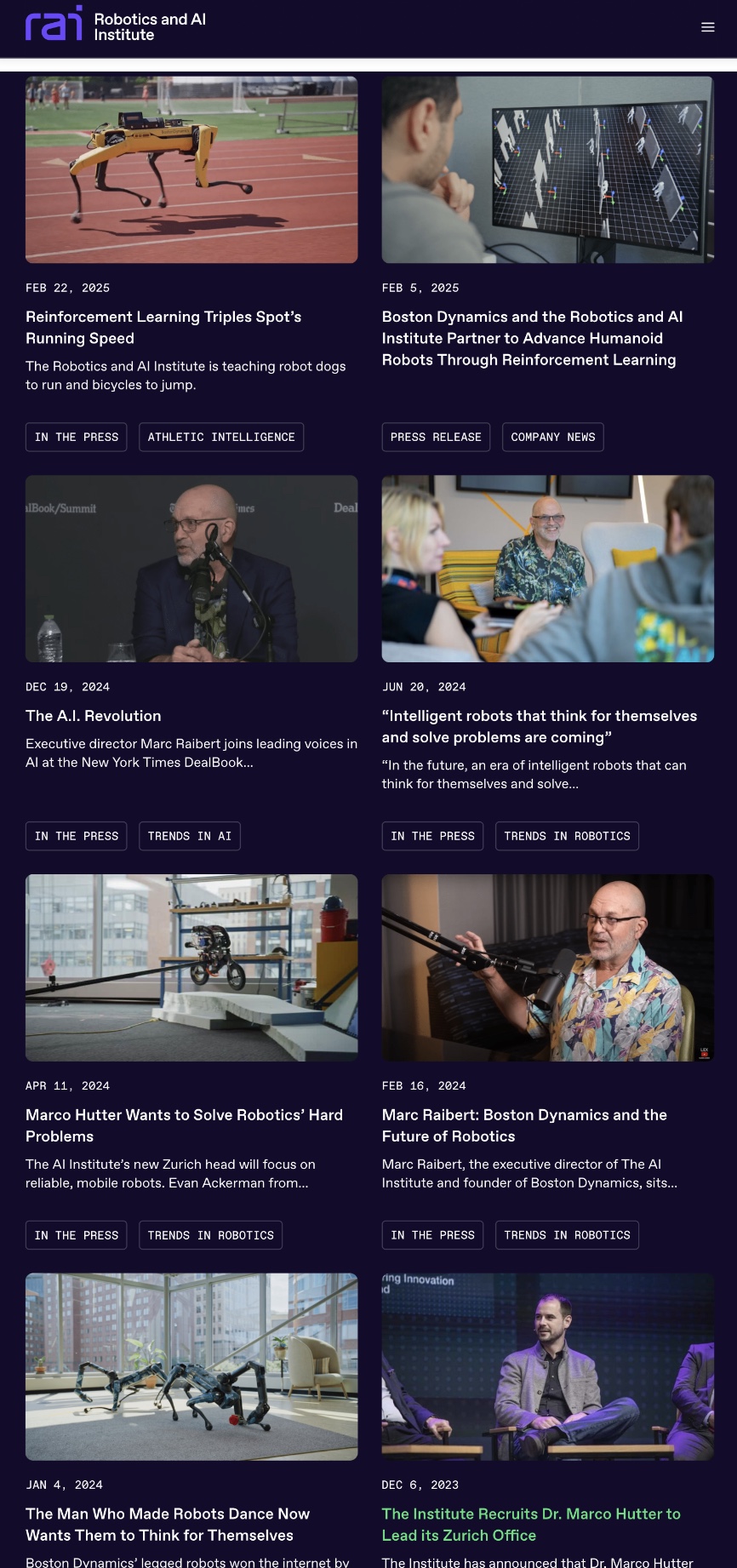The height and width of the screenshot is (1568, 737).
Task: Tap the Trends in AI tag
Action: point(190,836)
